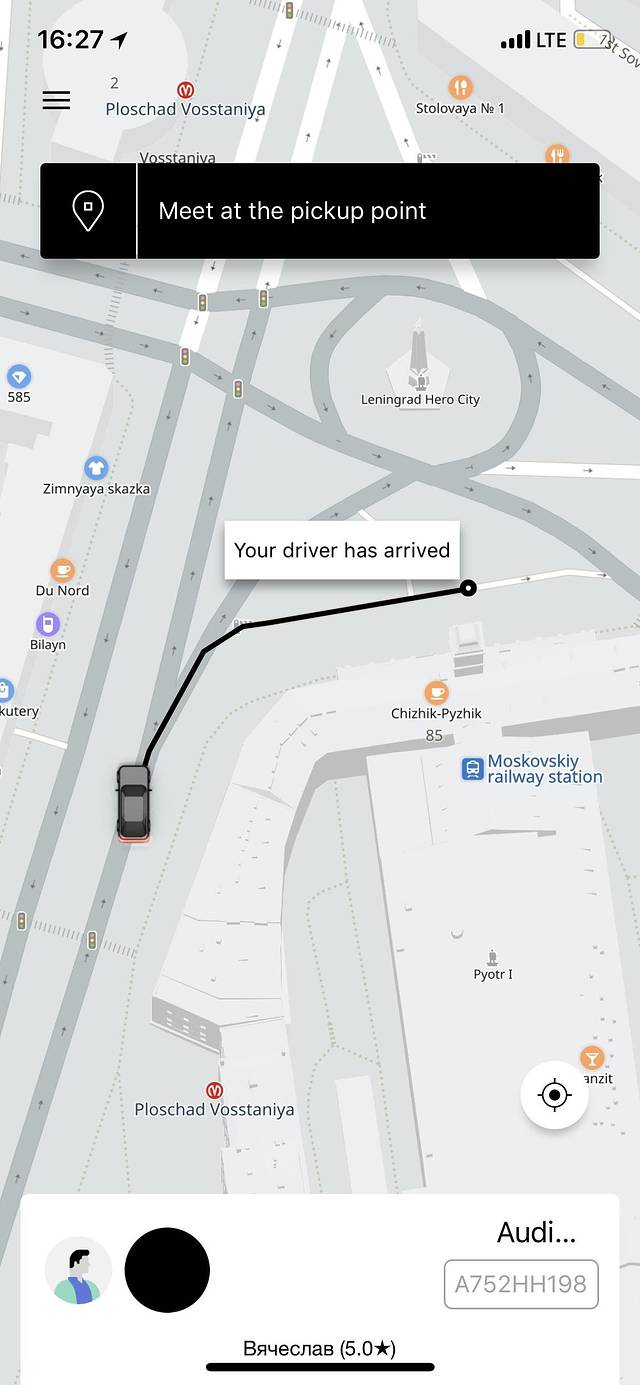
Task: Tap the 'Meet at the pickup point' banner
Action: tap(320, 211)
